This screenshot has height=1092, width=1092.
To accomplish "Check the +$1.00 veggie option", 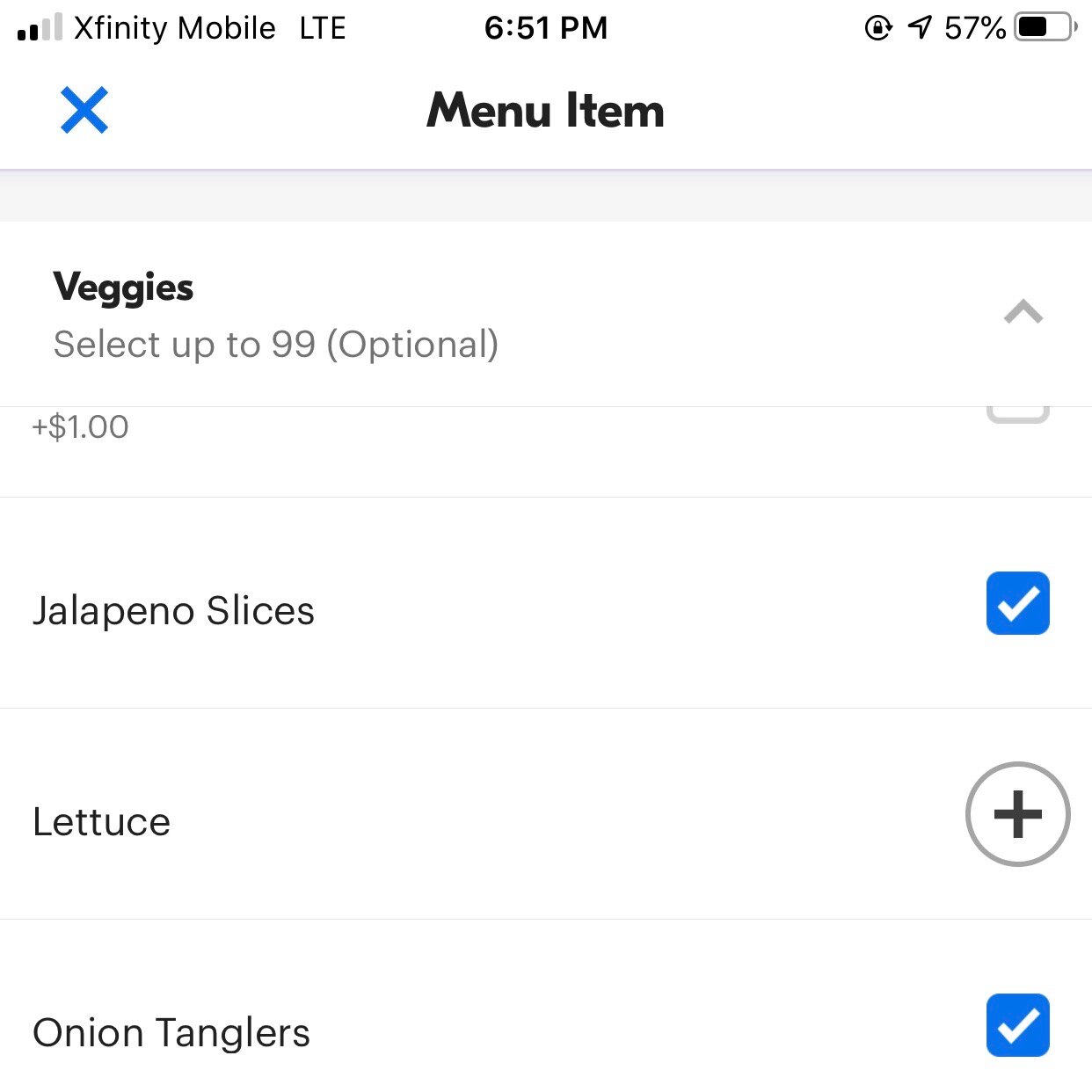I will [x=1017, y=414].
